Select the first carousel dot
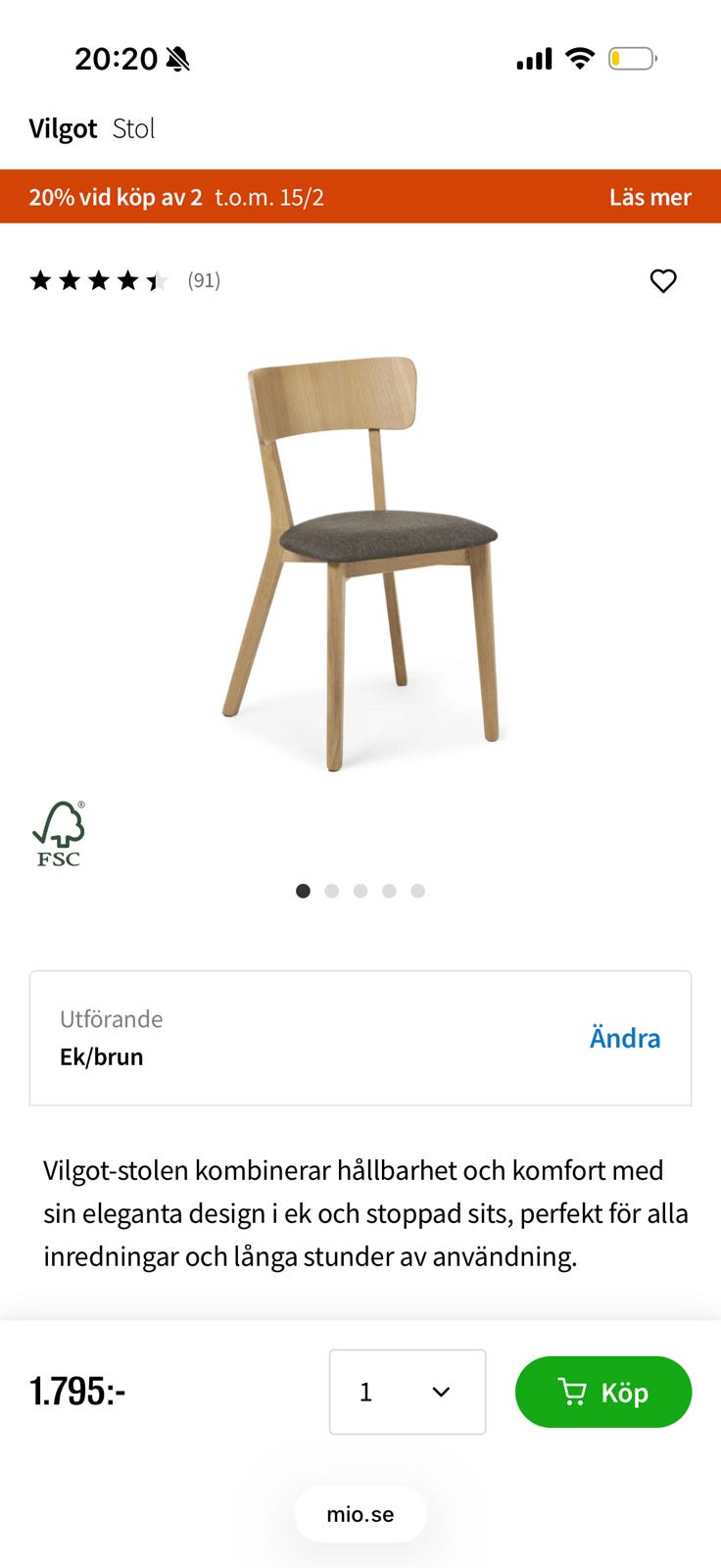 pyautogui.click(x=303, y=891)
